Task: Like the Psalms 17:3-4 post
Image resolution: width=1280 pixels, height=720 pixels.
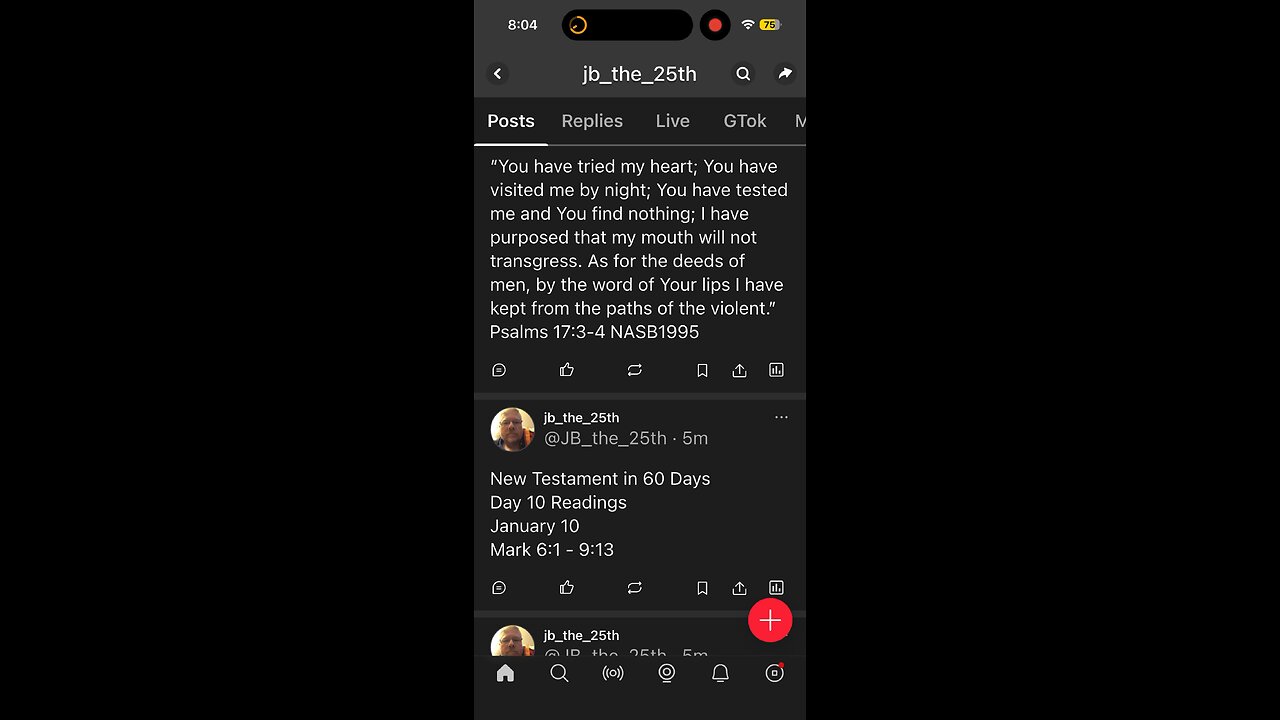Action: [567, 370]
